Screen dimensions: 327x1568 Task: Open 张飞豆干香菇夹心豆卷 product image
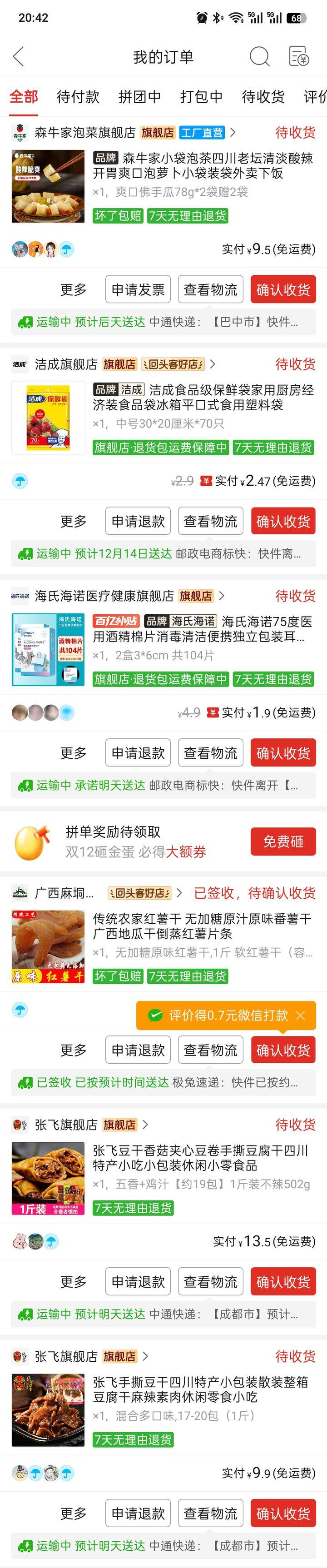[x=48, y=1179]
